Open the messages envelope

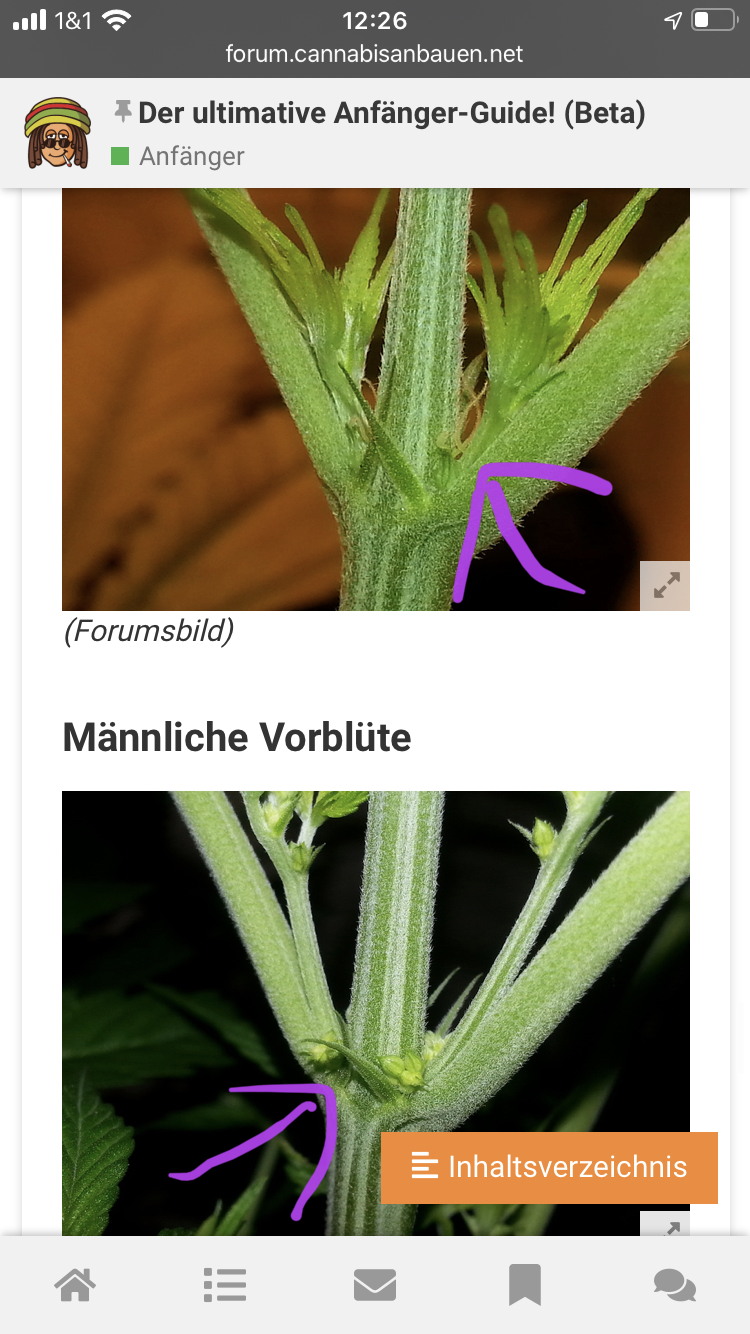pyautogui.click(x=375, y=1284)
